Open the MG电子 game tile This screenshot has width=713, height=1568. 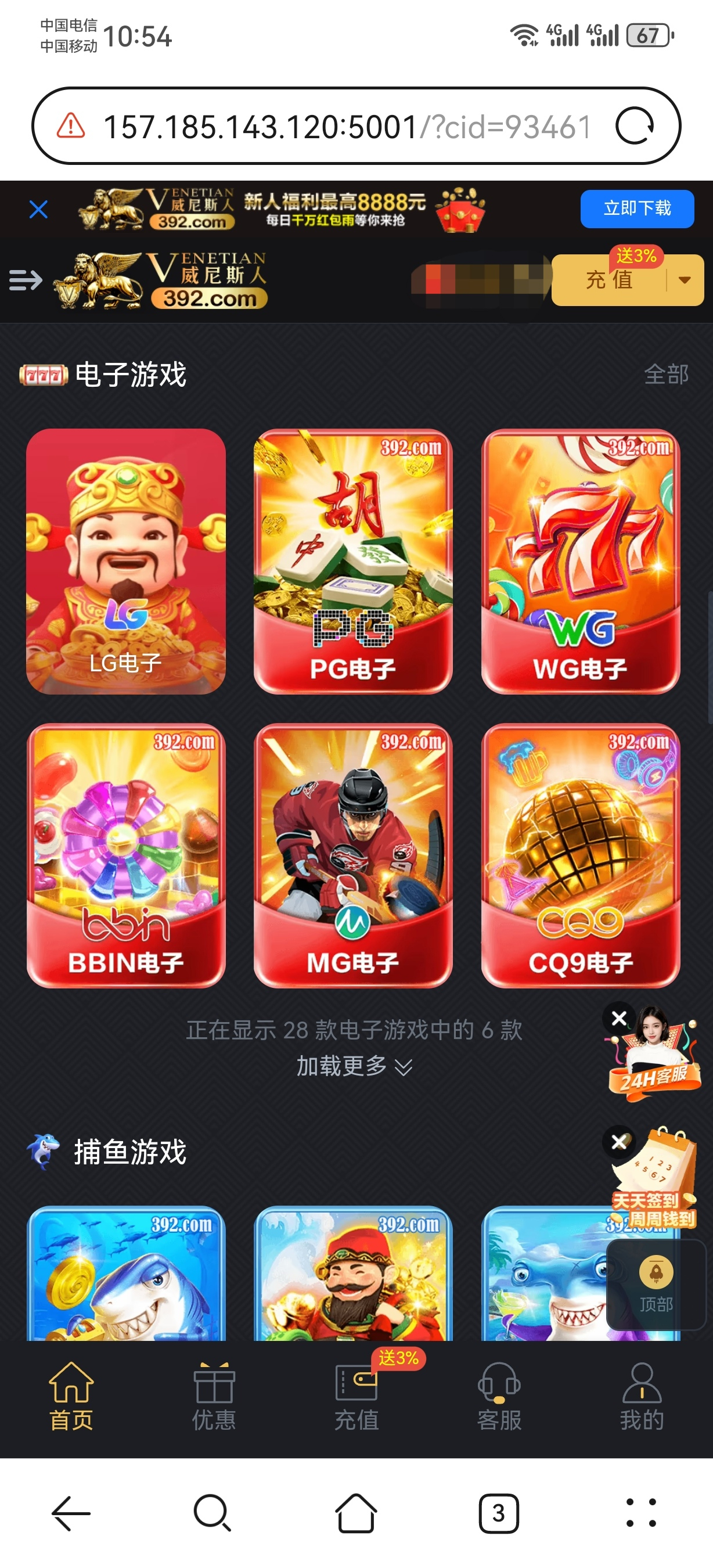point(353,855)
